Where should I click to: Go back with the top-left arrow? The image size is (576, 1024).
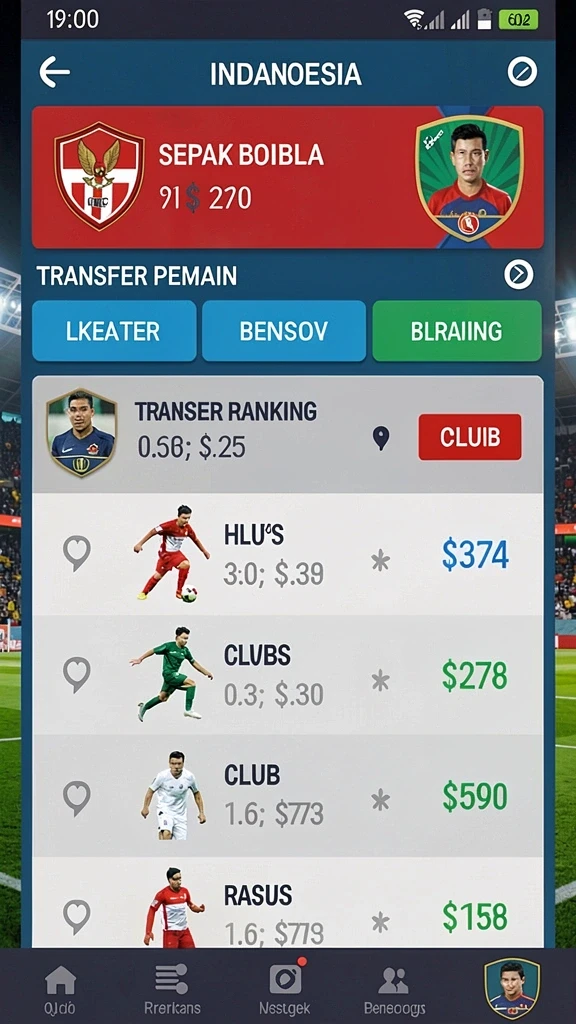coord(54,72)
